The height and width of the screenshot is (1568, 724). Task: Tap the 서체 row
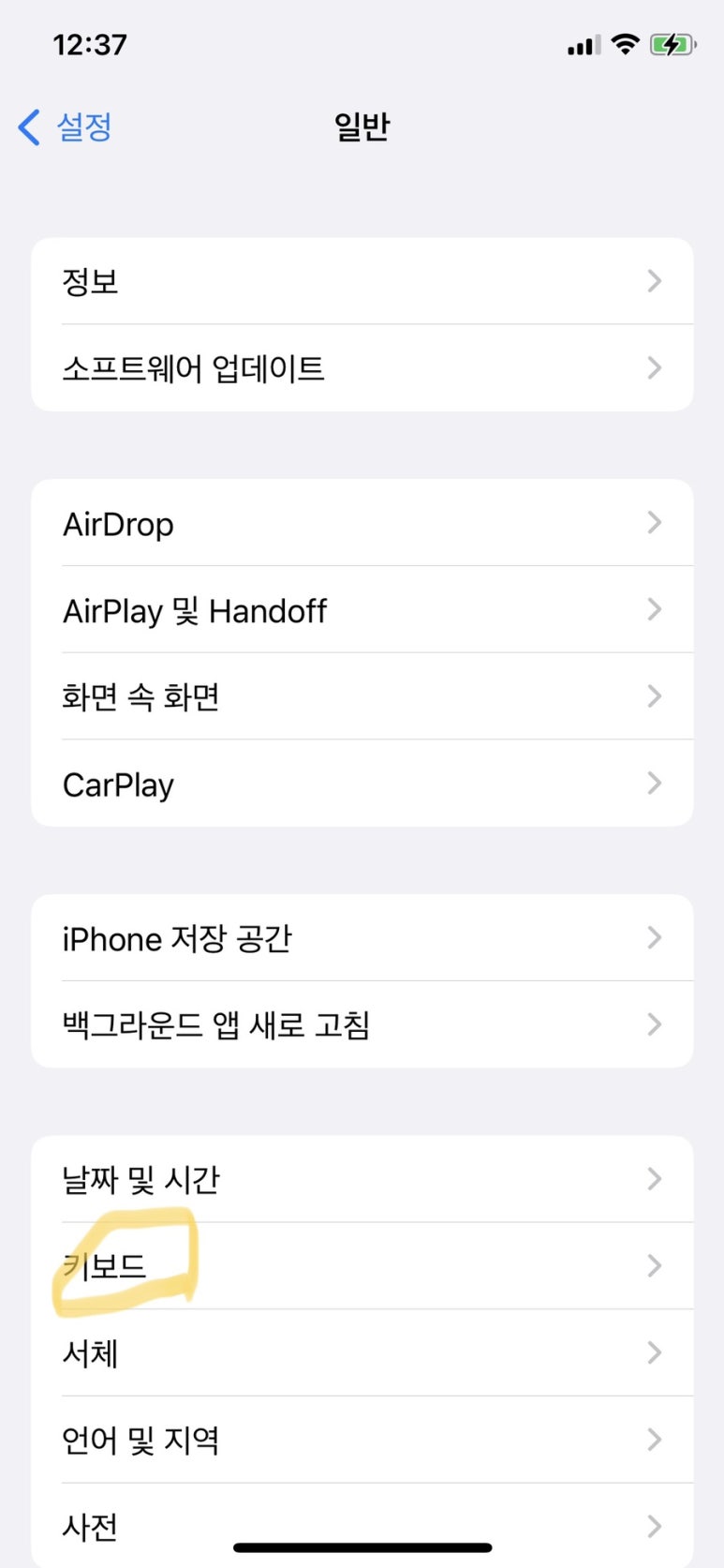[362, 1352]
